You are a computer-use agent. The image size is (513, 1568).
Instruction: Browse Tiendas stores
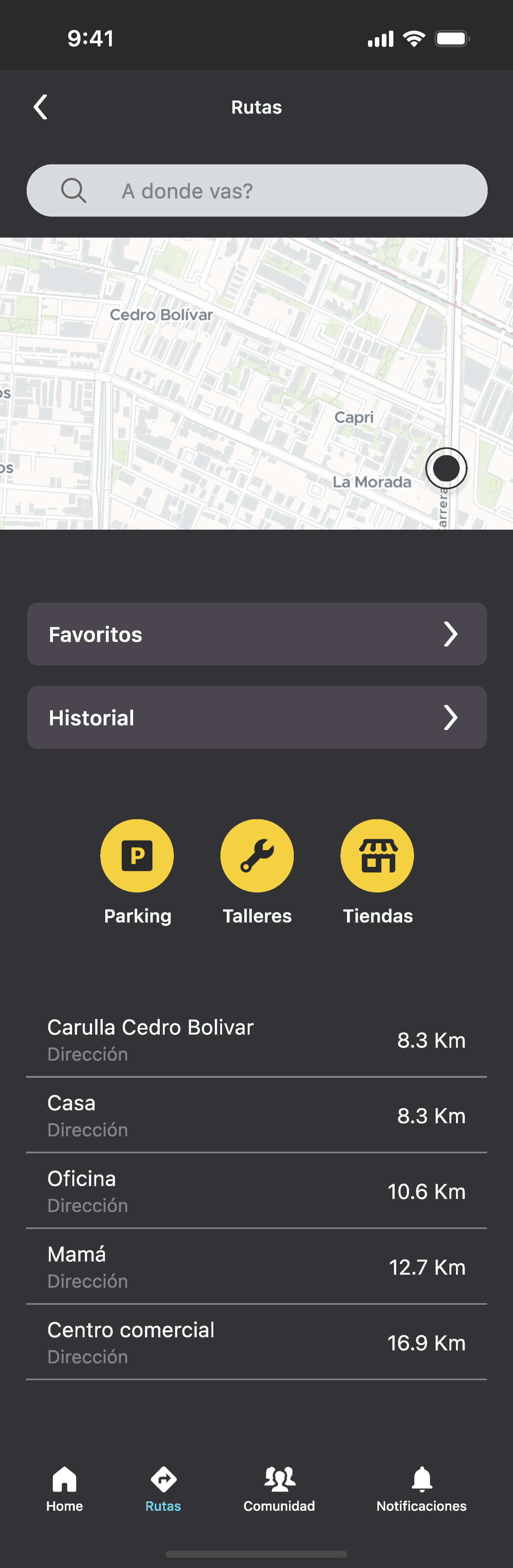coord(377,856)
